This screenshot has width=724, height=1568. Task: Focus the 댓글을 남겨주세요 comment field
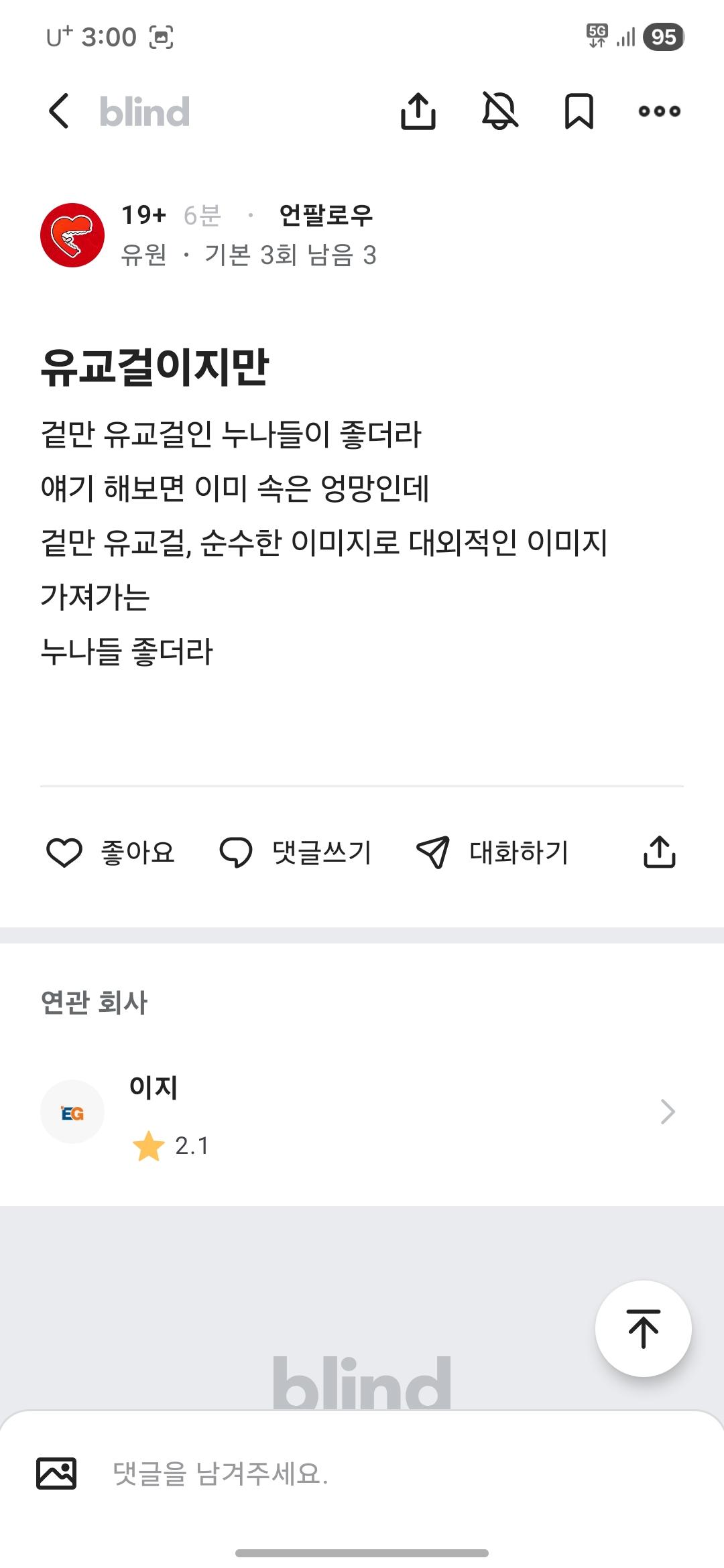click(x=375, y=1474)
